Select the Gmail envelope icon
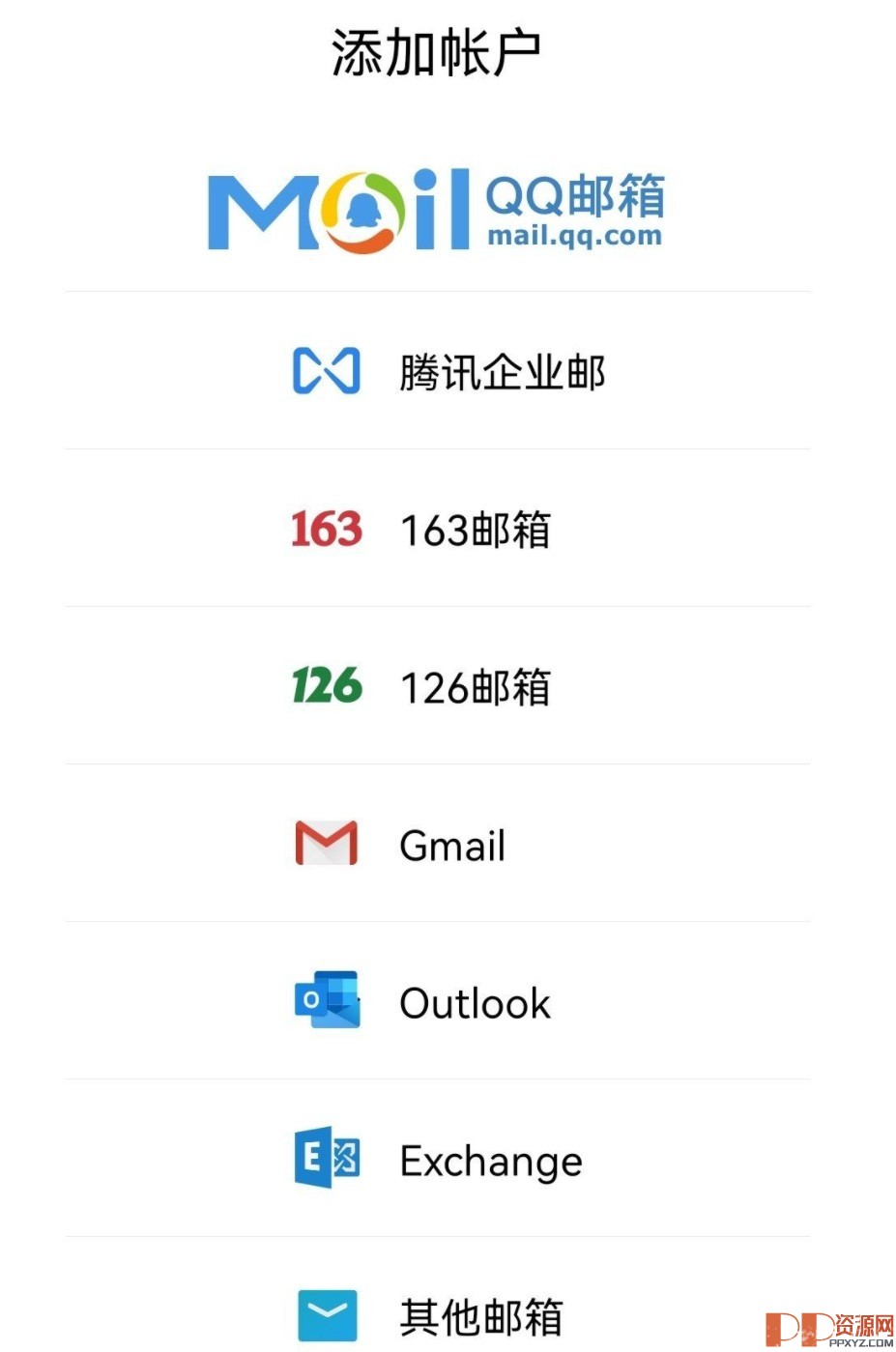 click(326, 843)
